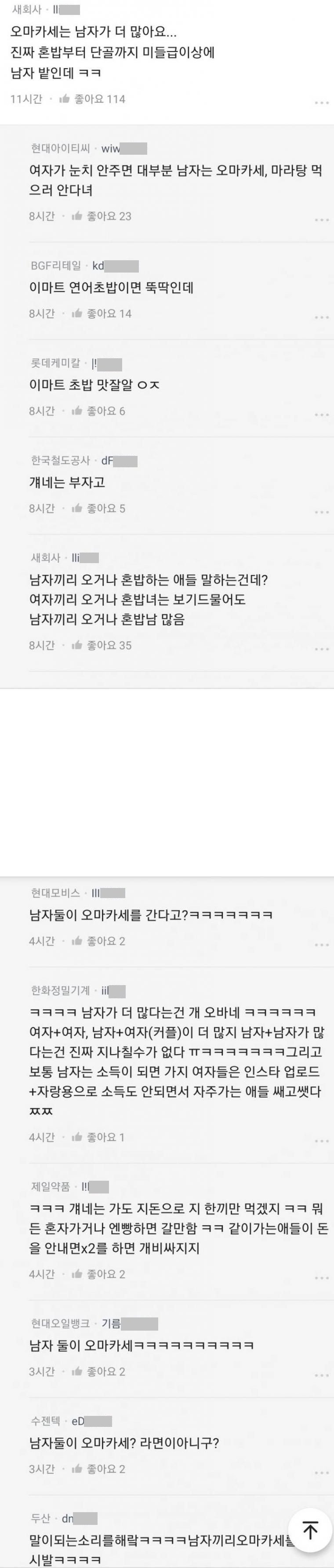Open more options on 롯데케미칼's reply
The width and height of the screenshot is (334, 1568).
321,415
